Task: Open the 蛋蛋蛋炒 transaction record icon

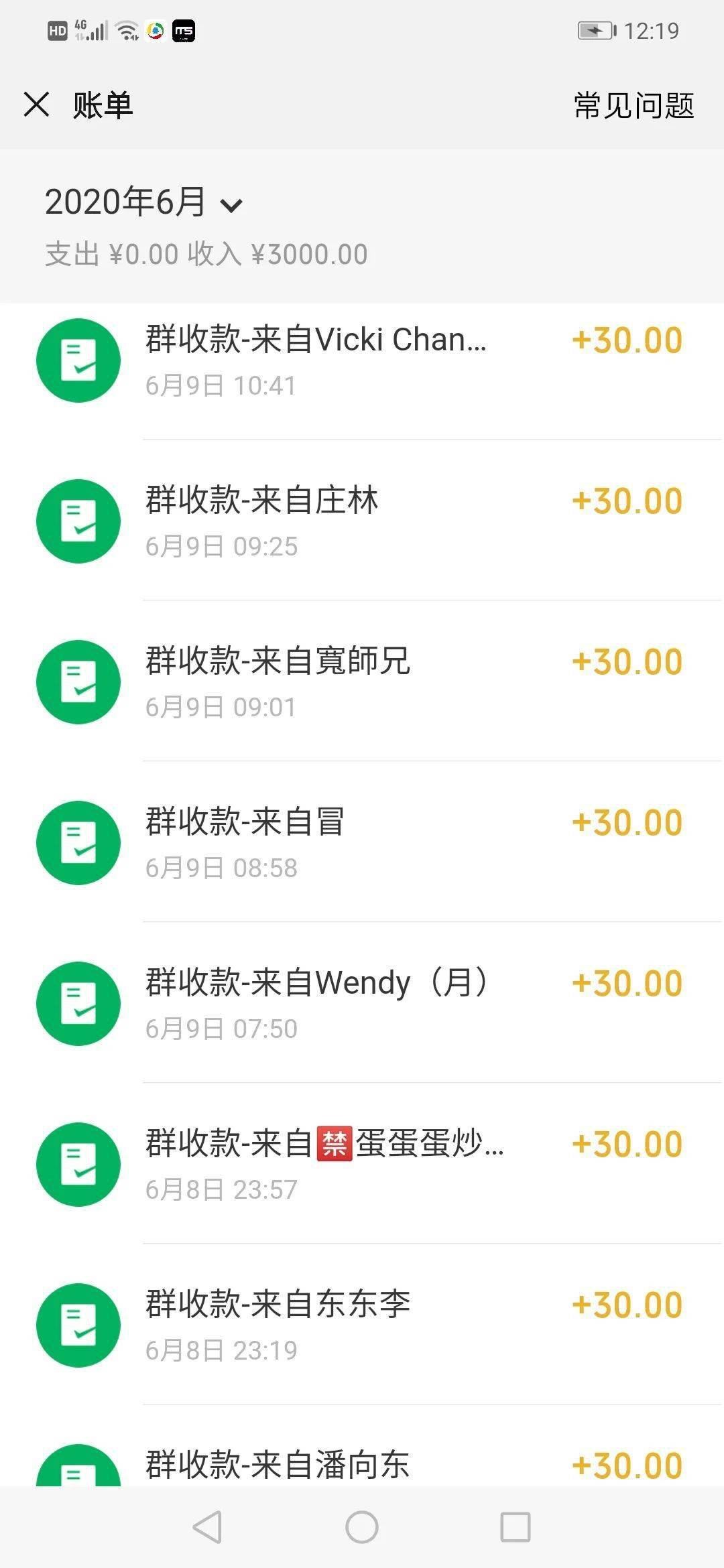Action: tap(78, 1165)
